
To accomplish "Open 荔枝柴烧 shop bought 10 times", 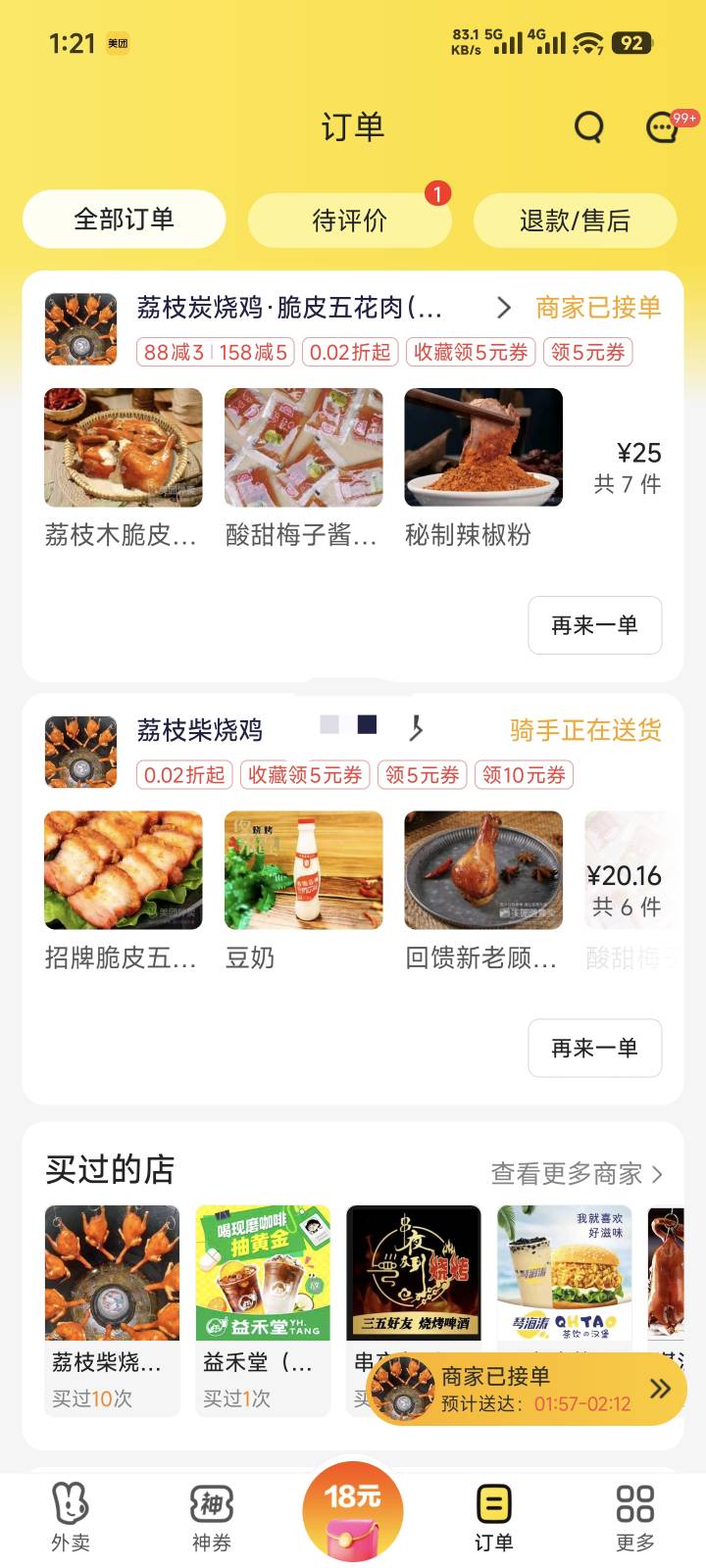I will tap(112, 1309).
